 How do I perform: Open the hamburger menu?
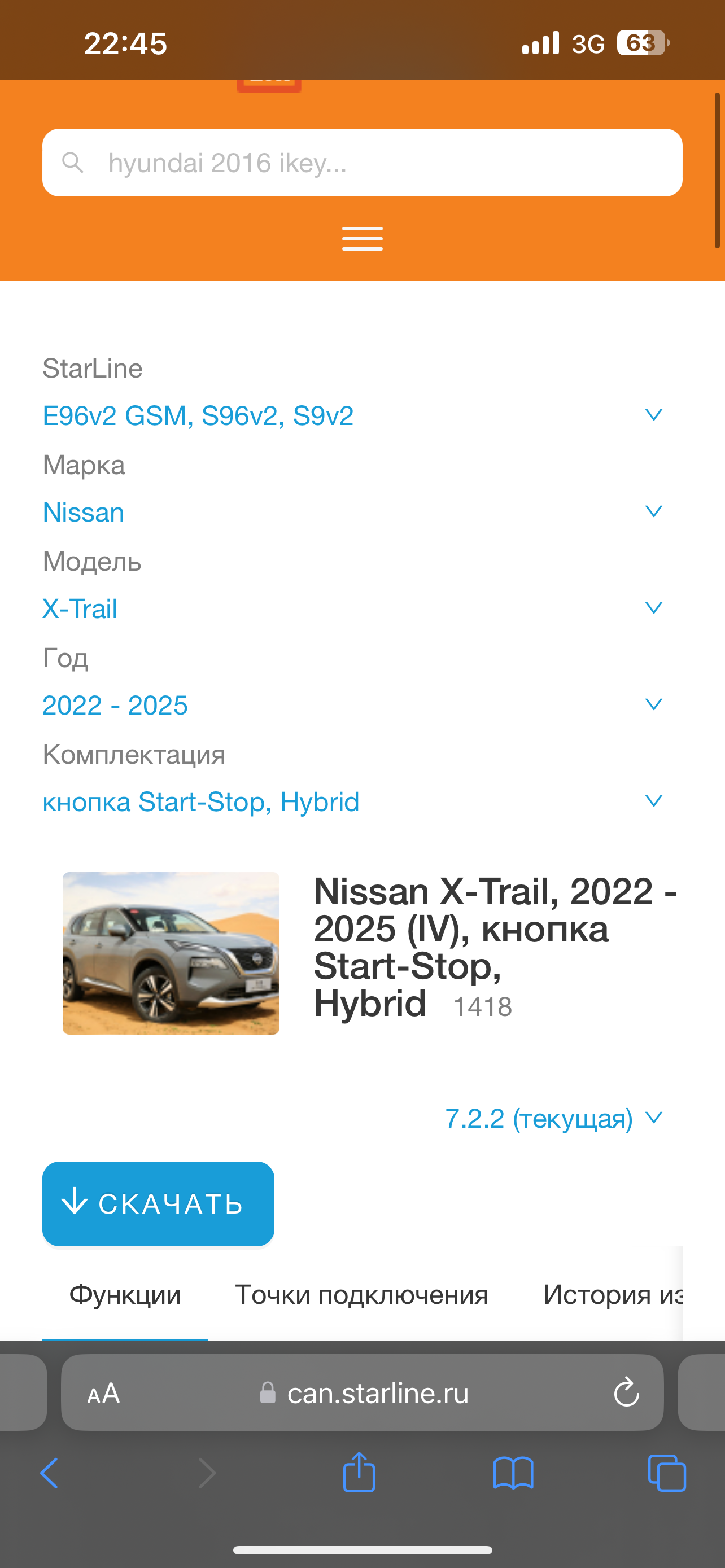click(362, 238)
